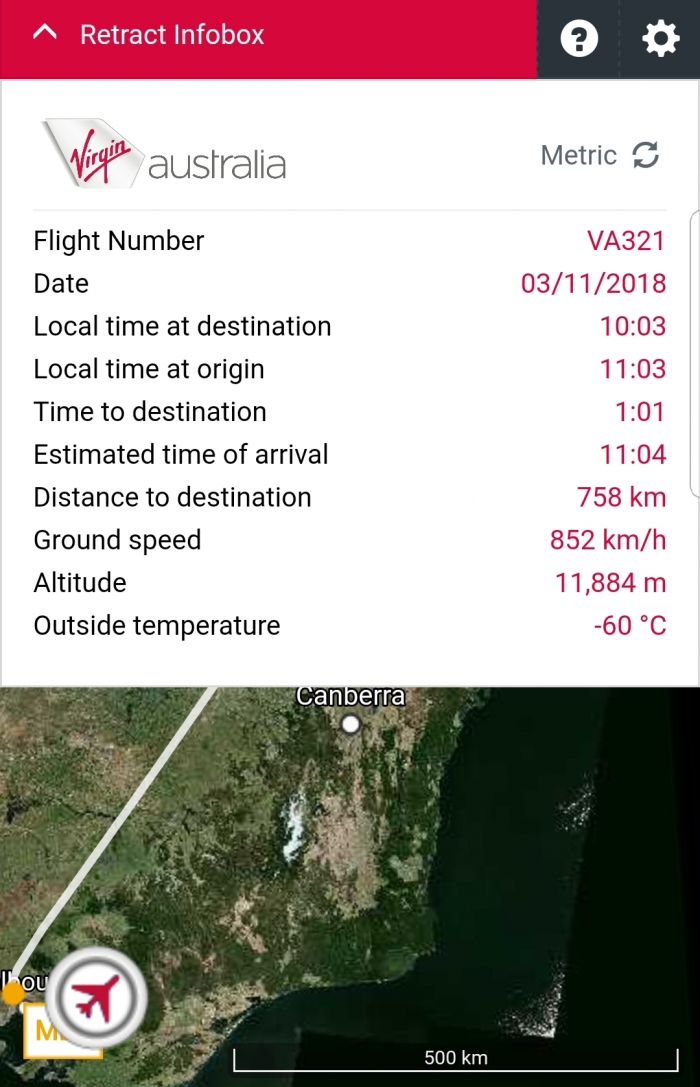The width and height of the screenshot is (700, 1087).
Task: Retract the flight infobox
Action: pyautogui.click(x=150, y=36)
